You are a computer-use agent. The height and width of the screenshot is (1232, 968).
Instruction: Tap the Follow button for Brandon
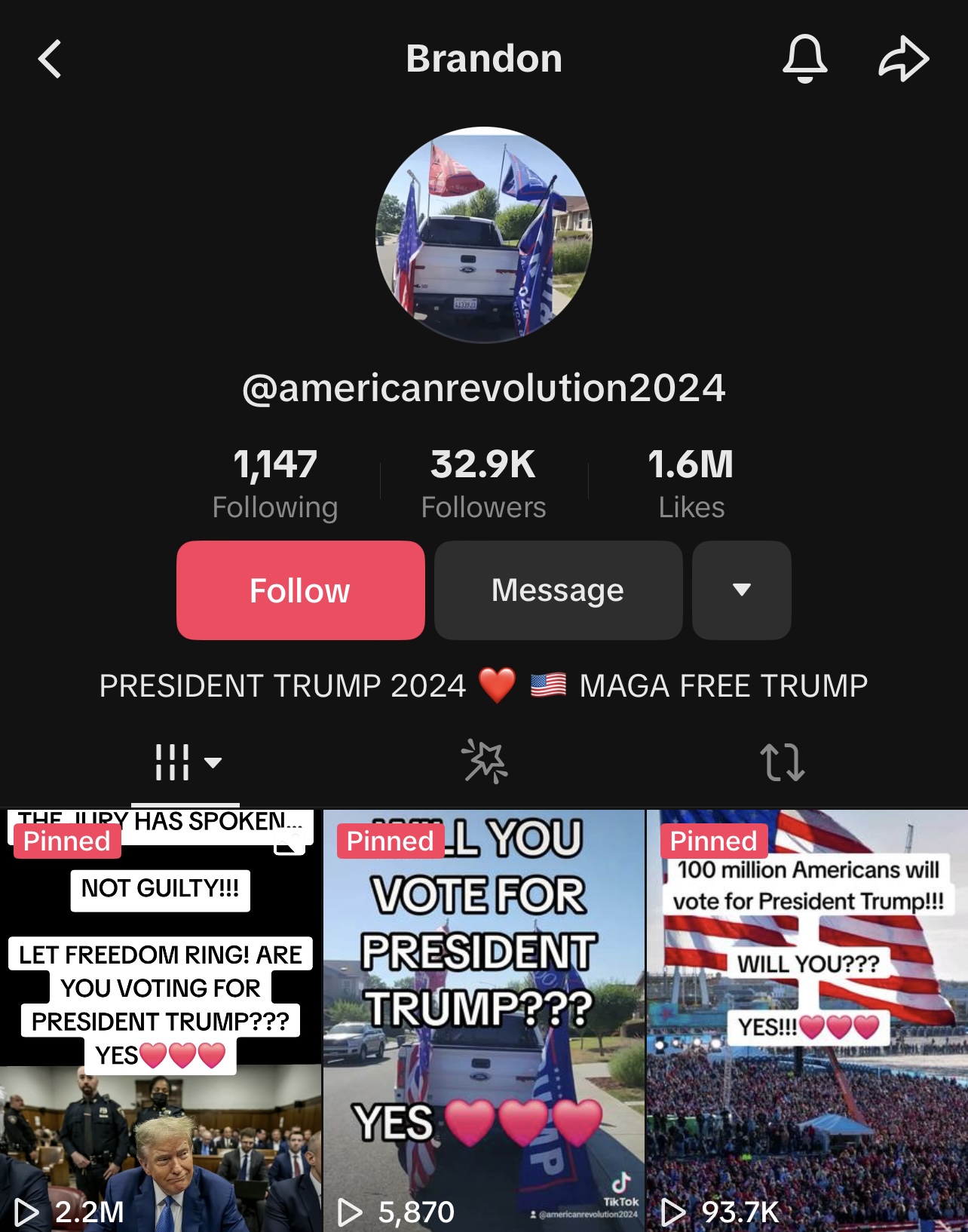tap(299, 590)
